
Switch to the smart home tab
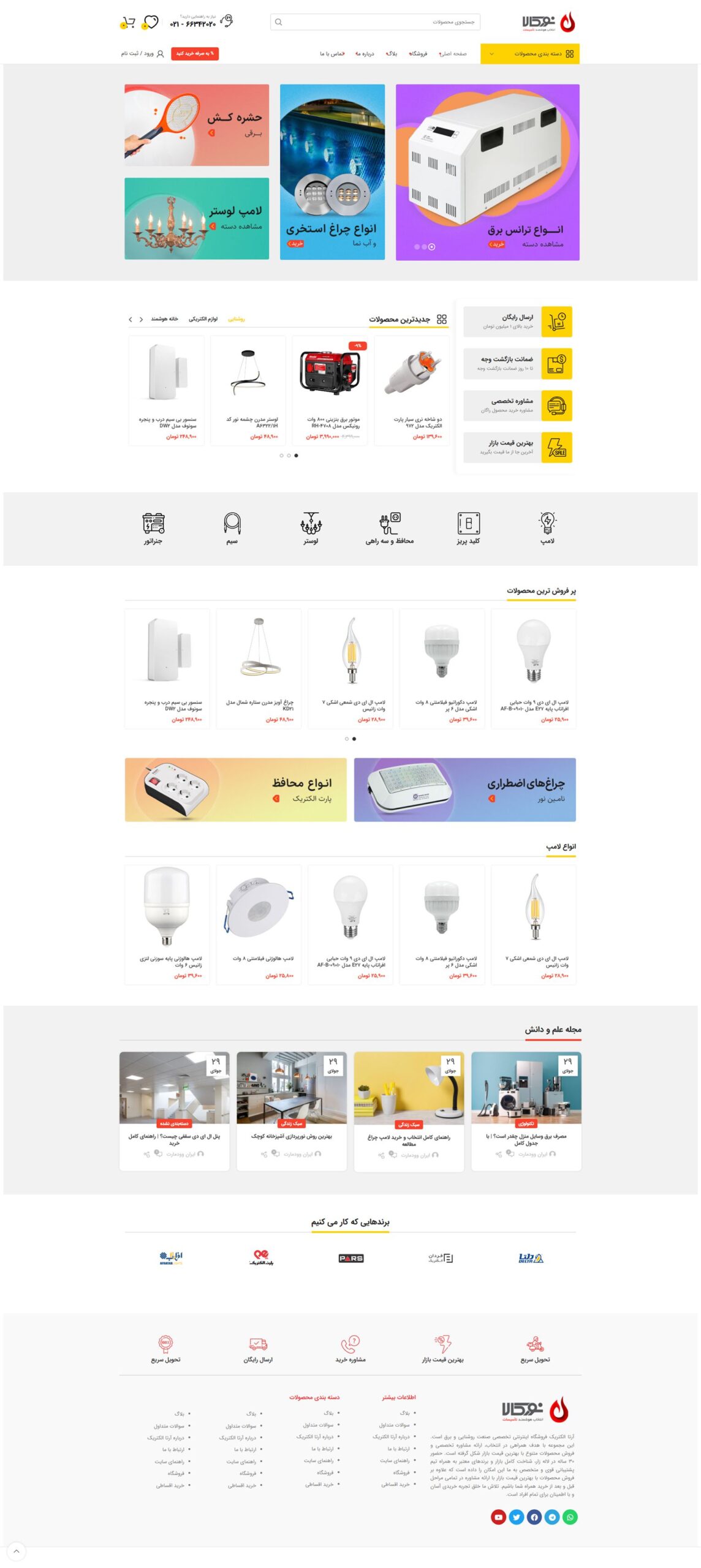[x=164, y=319]
